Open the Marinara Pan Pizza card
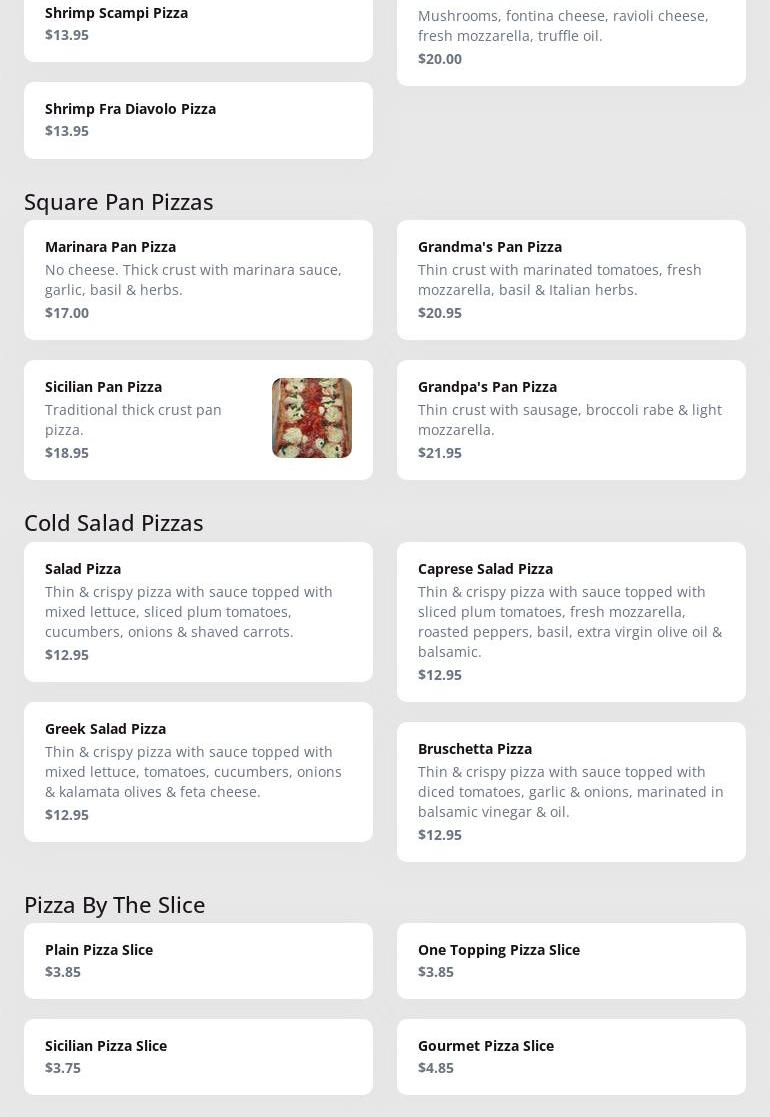 [x=198, y=280]
